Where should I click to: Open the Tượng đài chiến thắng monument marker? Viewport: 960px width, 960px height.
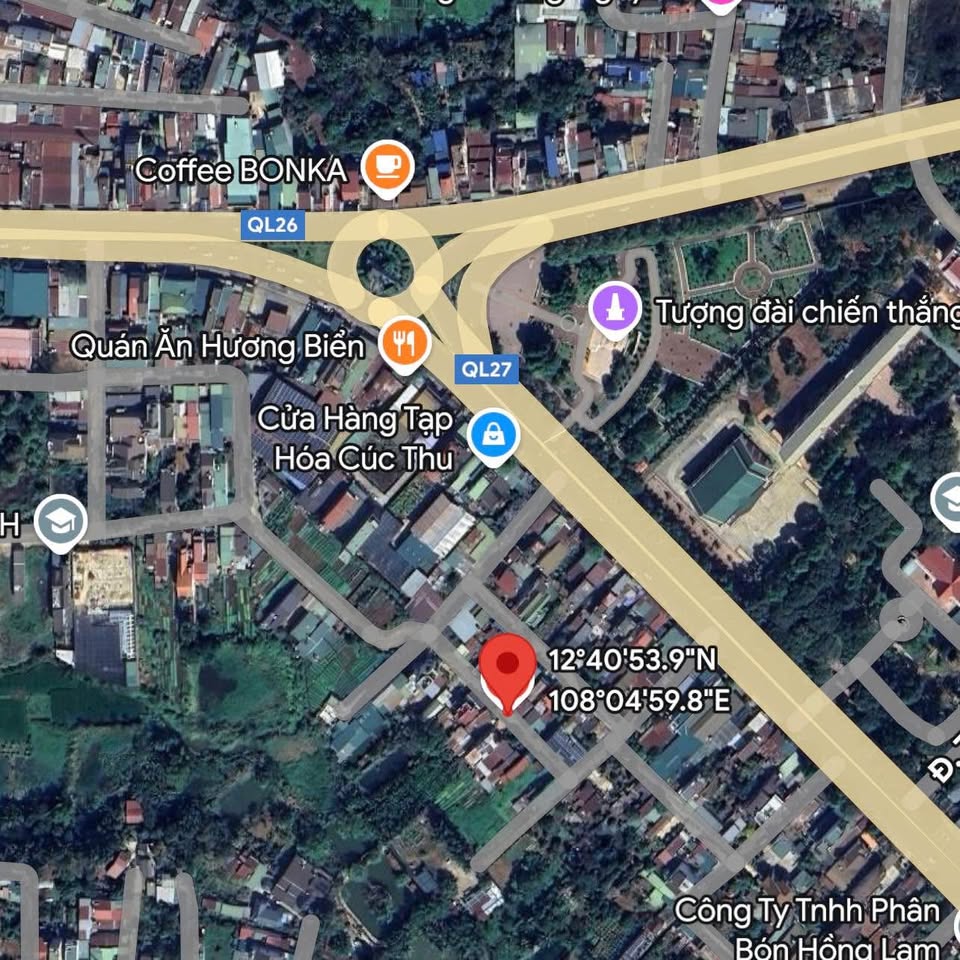616,309
